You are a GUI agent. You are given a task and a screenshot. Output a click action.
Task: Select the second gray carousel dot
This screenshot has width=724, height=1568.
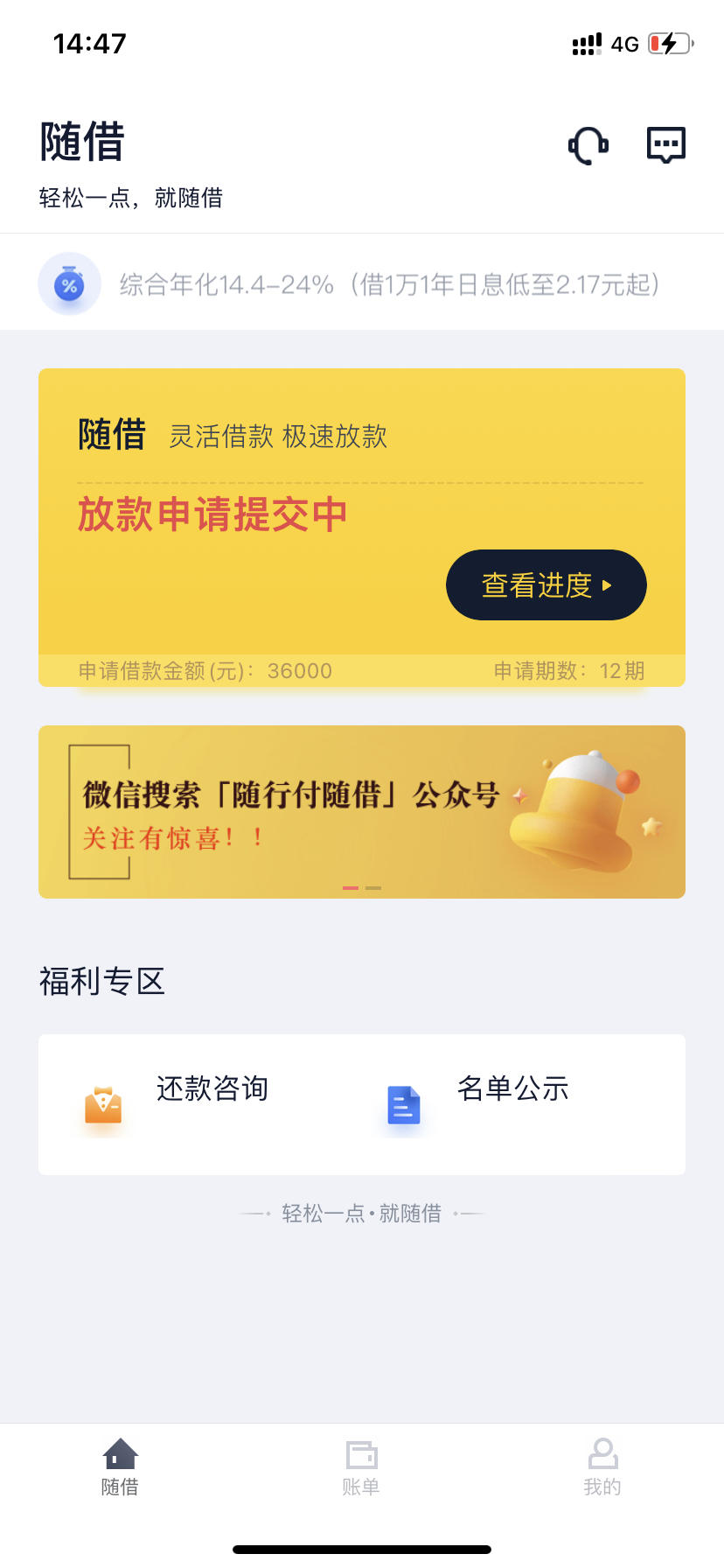click(374, 887)
